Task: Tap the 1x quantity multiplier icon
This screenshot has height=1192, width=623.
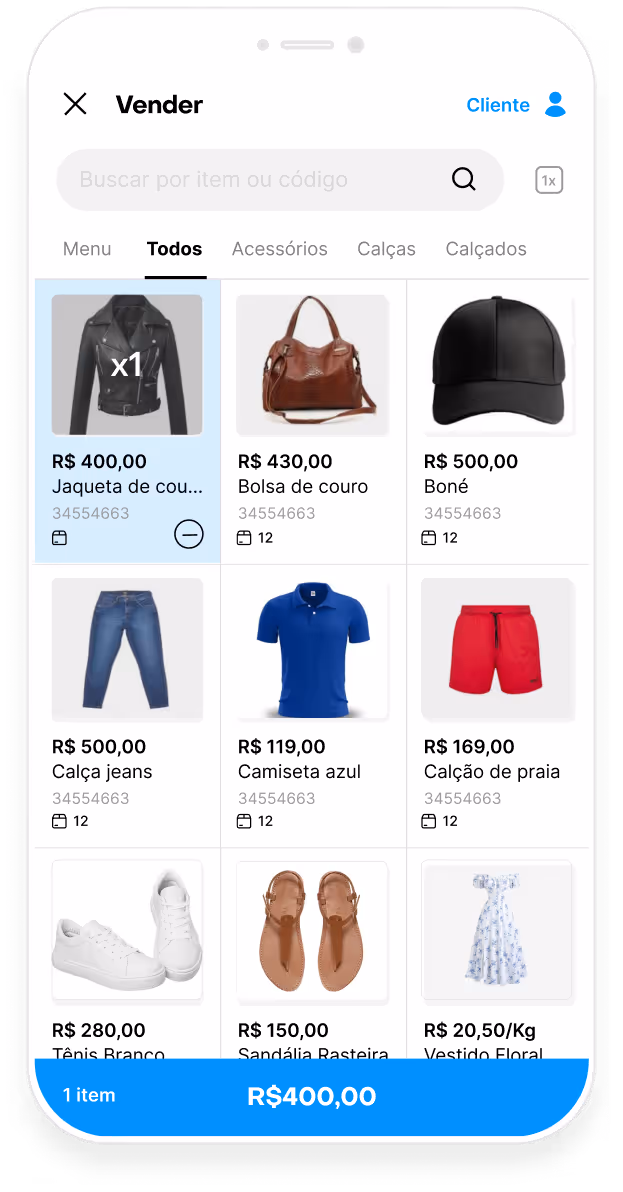Action: click(x=549, y=180)
